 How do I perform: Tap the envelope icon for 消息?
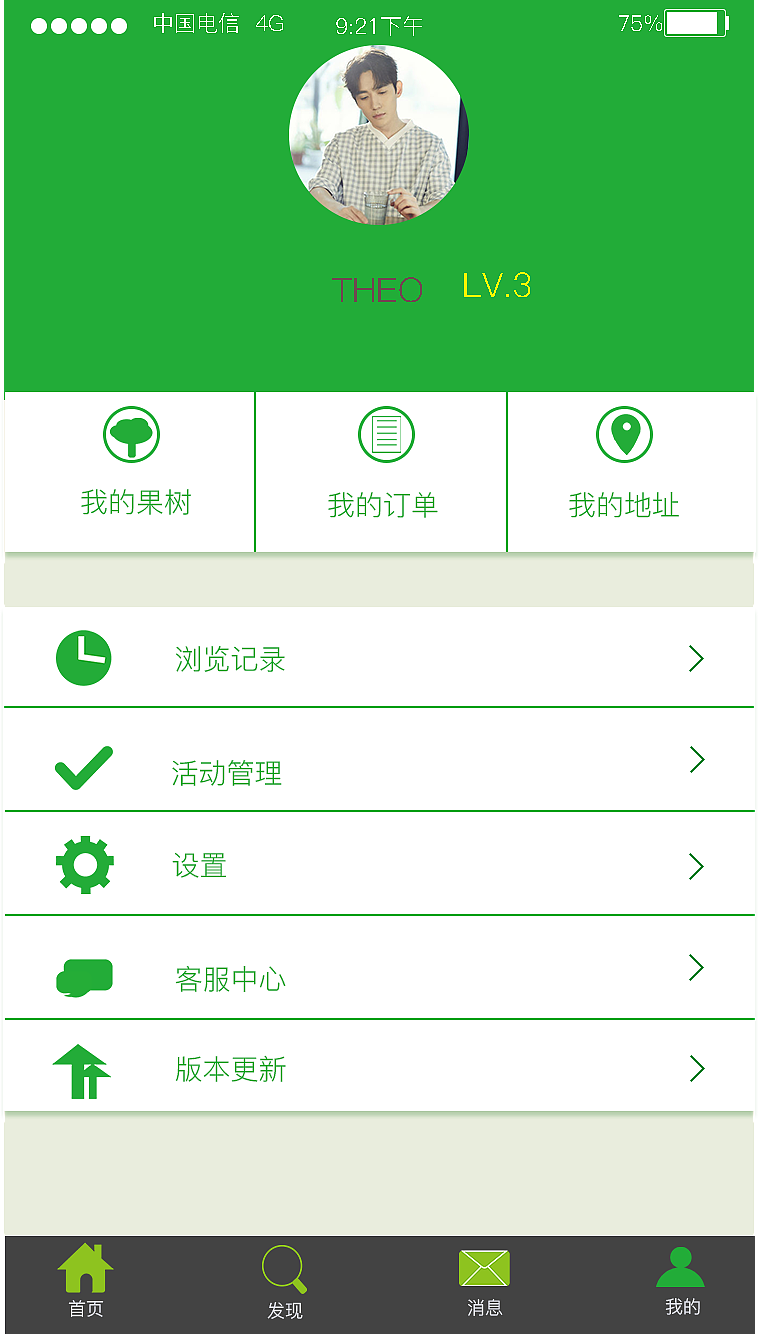coord(485,1266)
